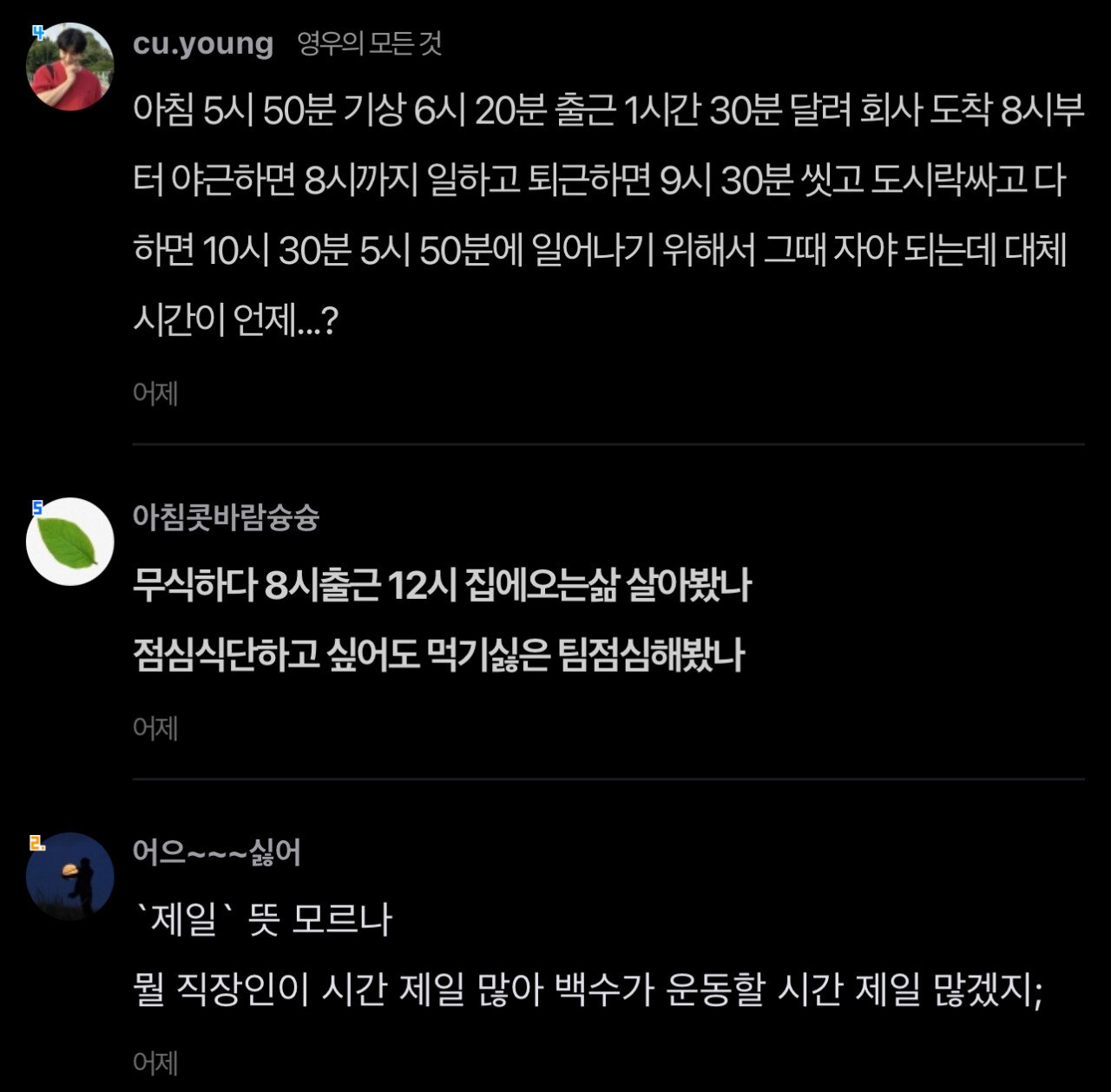Open 영우의 모든 것 blog link

pyautogui.click(x=370, y=43)
